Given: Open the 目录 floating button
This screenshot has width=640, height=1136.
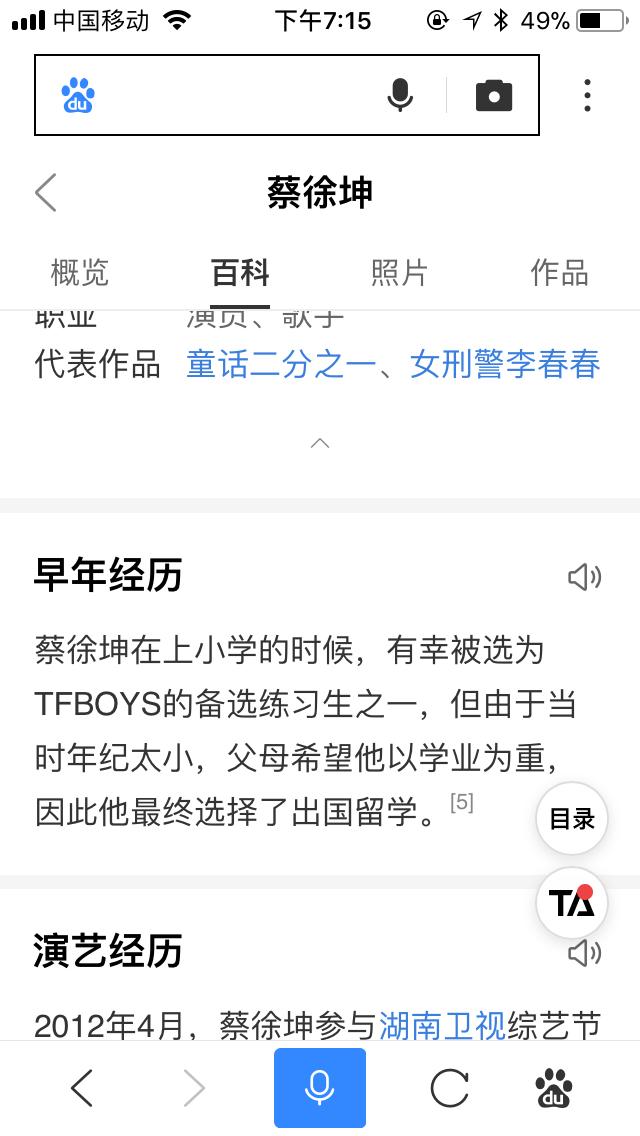Looking at the screenshot, I should (572, 819).
